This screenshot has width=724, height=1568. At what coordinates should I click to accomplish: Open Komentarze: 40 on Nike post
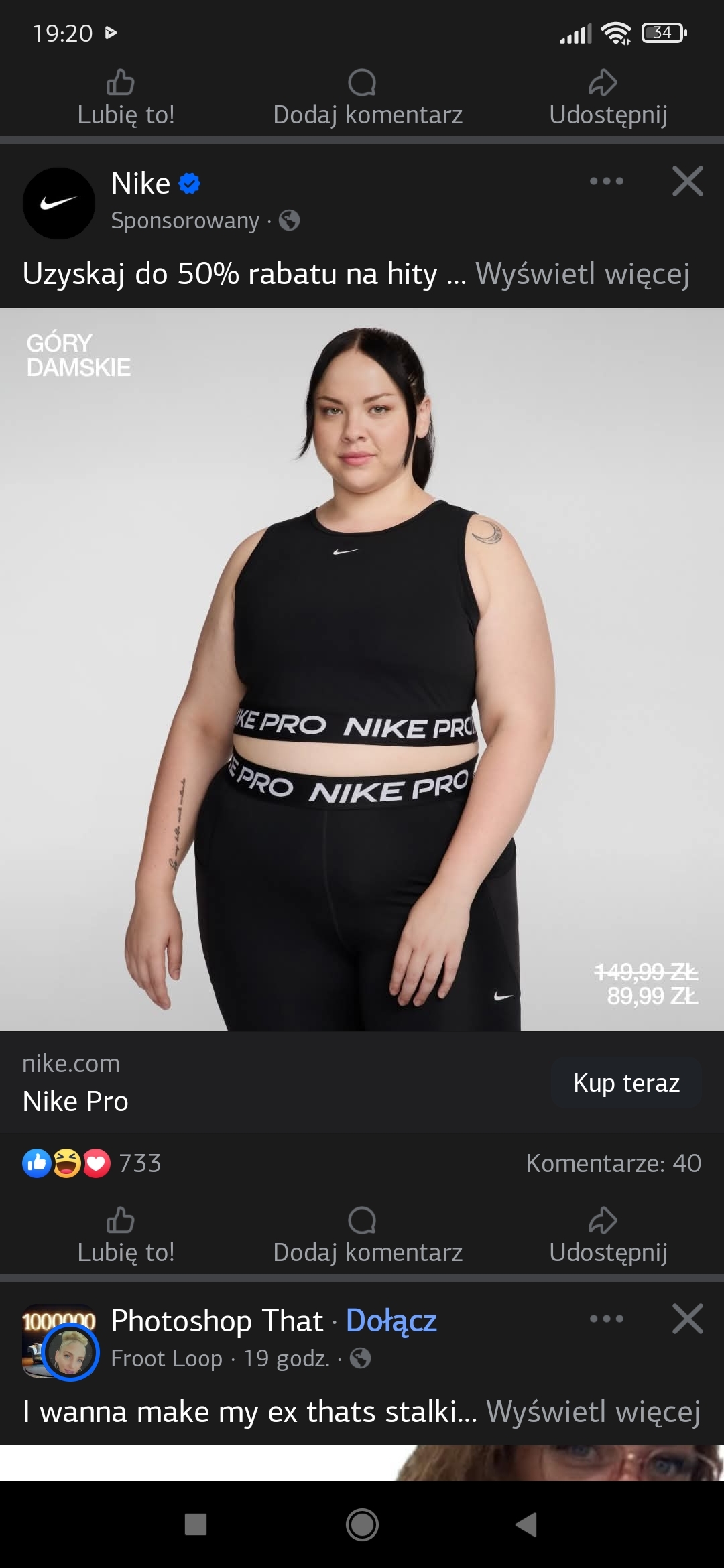613,1163
